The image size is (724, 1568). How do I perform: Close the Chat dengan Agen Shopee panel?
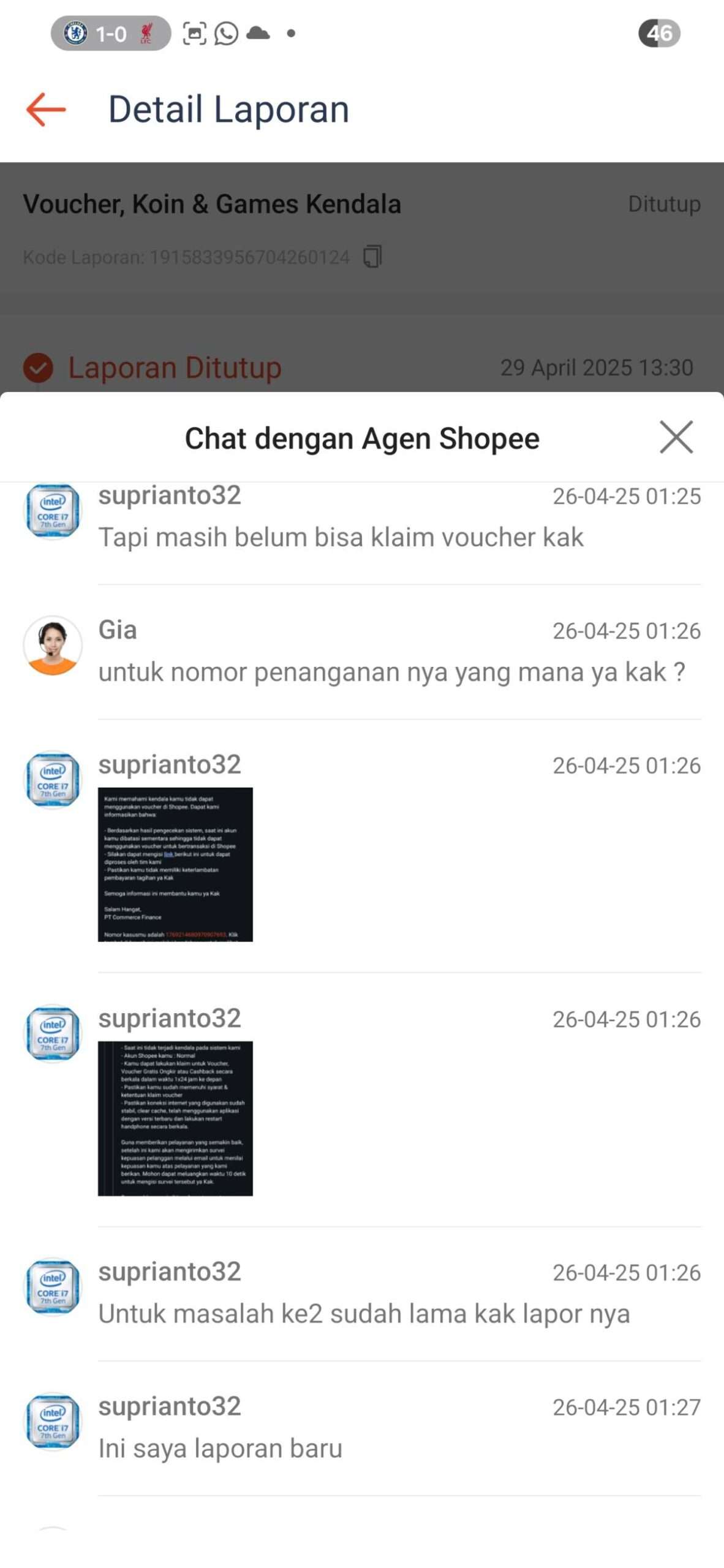pos(676,437)
